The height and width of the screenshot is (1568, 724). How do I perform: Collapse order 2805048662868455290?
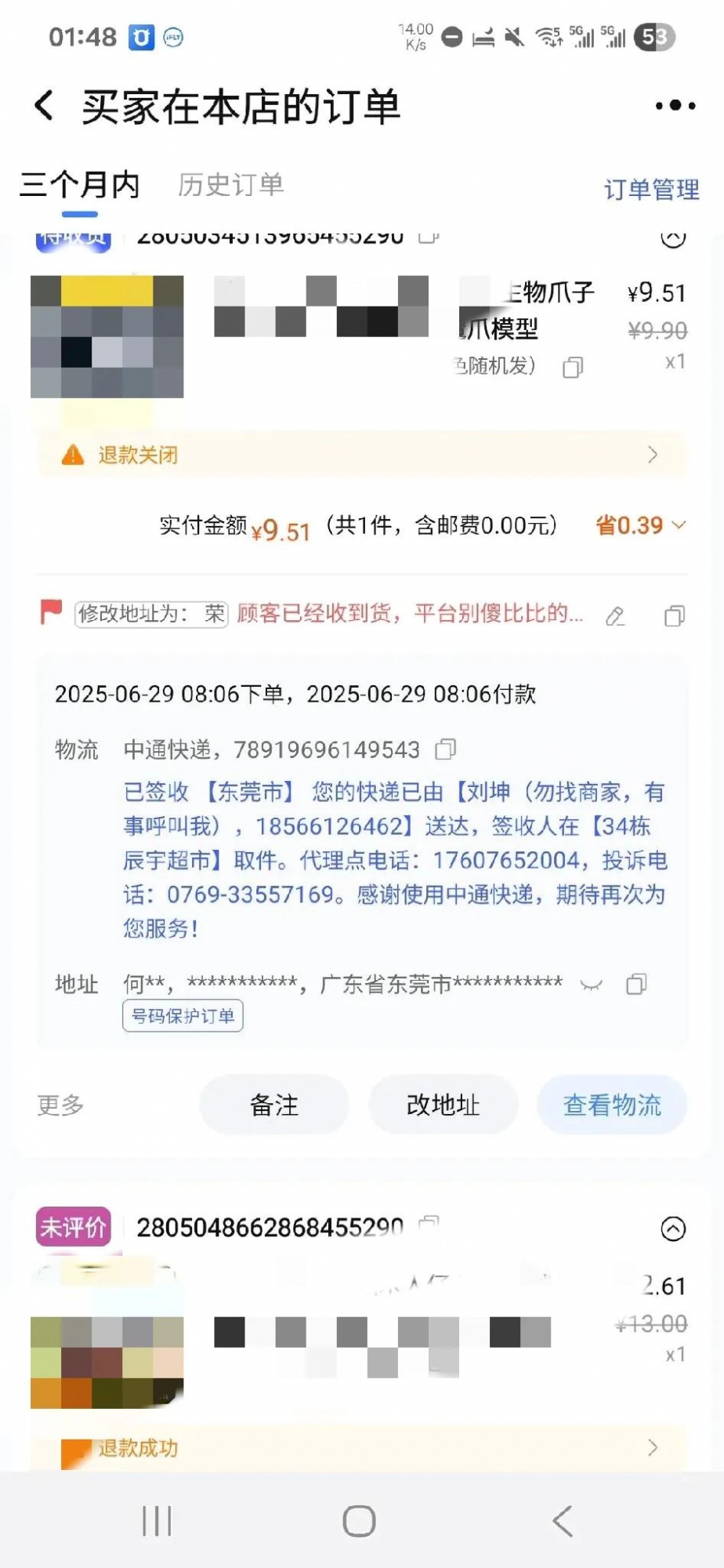[673, 1229]
